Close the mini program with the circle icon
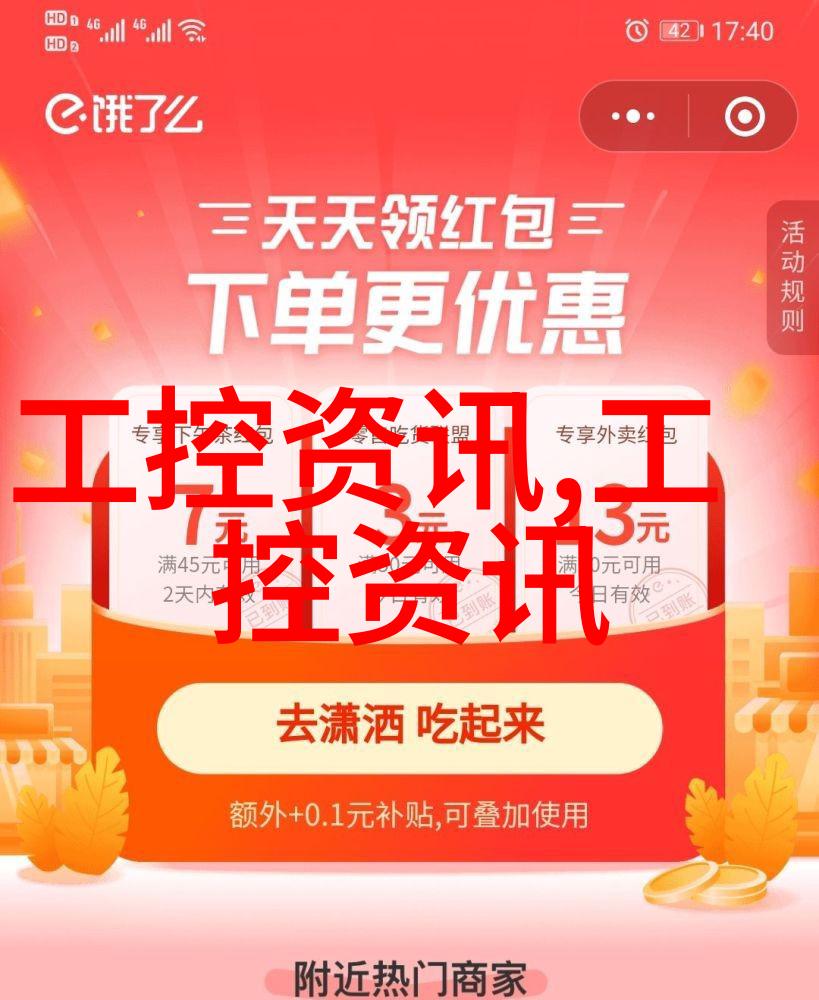Screen dimensions: 819x1000 [x=744, y=117]
